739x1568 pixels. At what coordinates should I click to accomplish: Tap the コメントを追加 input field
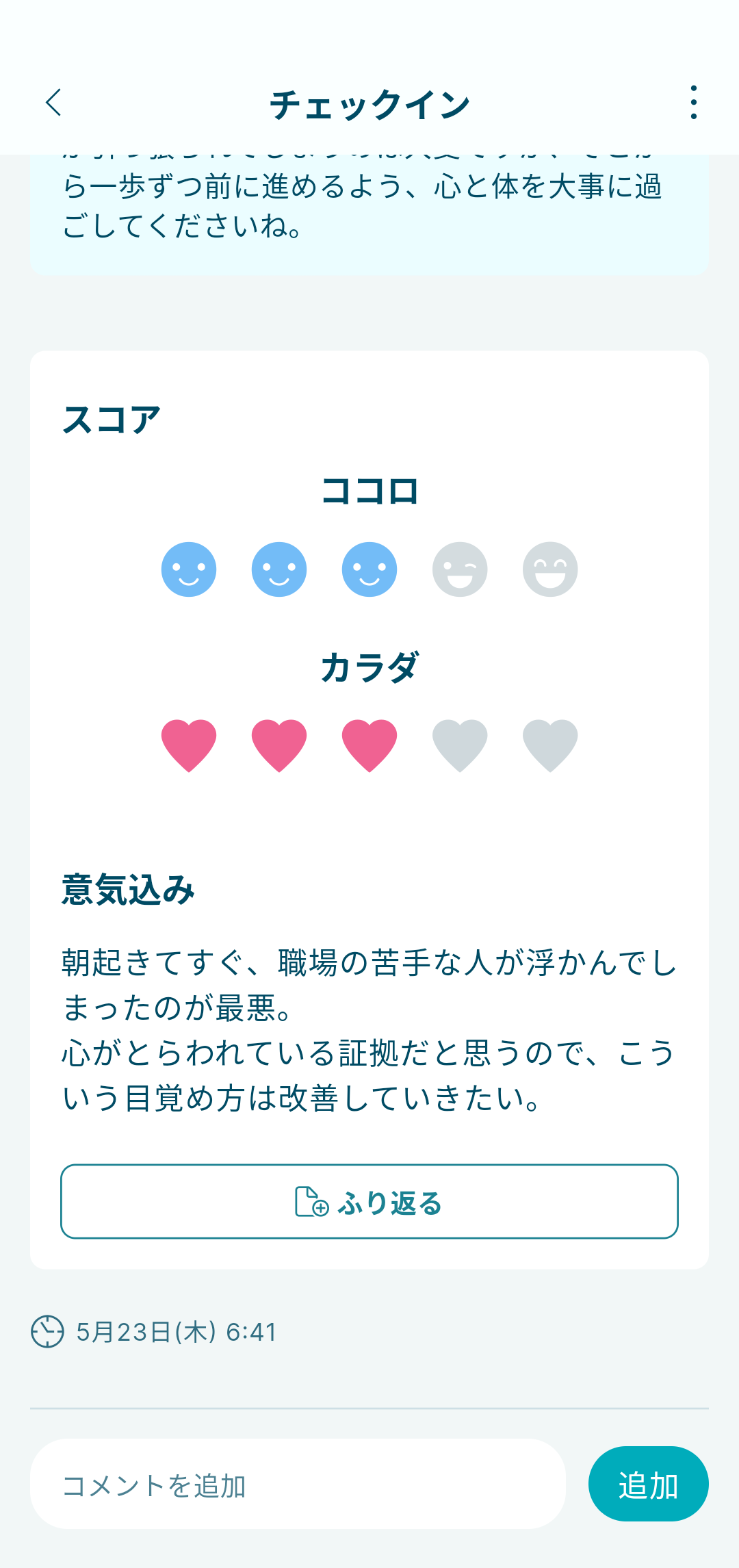point(294,1484)
